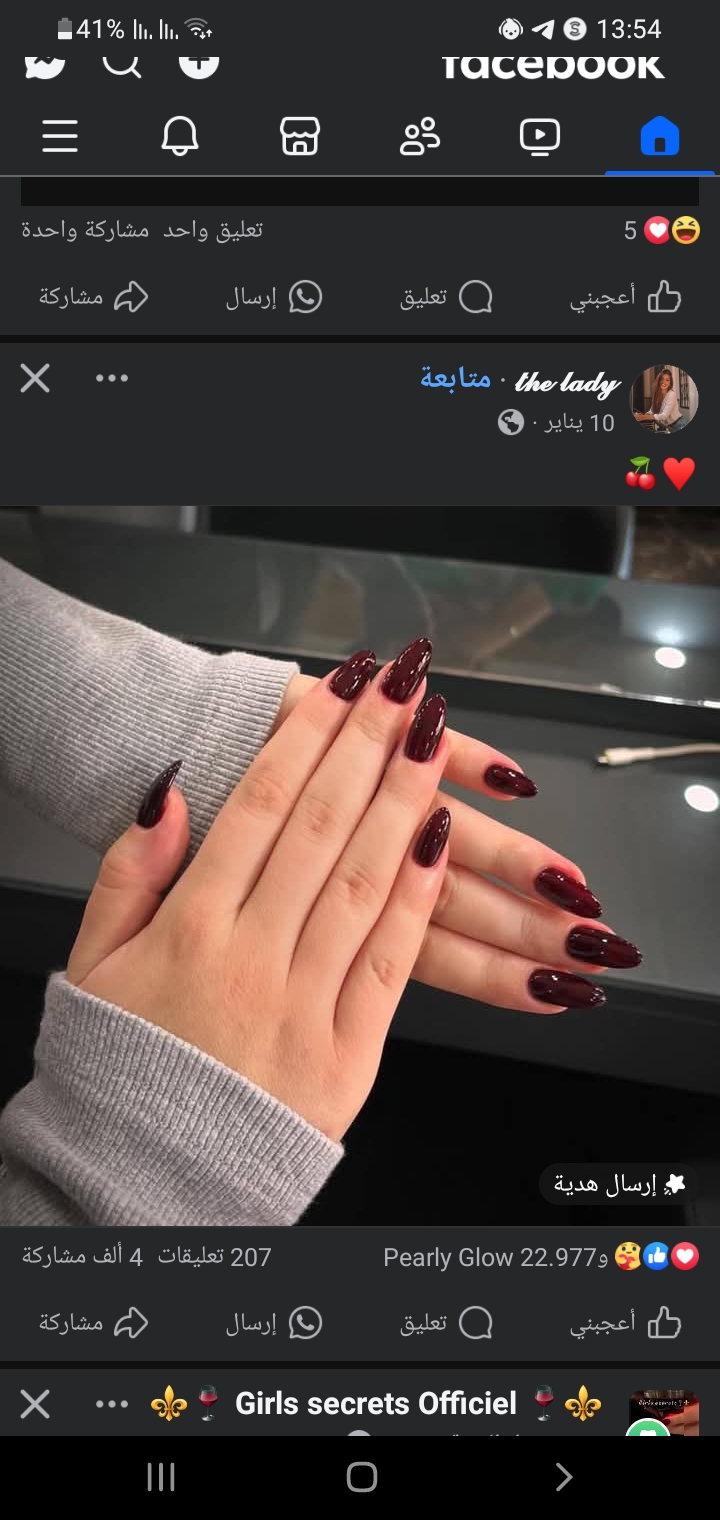Switch to the Video tab
720x1520 pixels.
click(540, 136)
